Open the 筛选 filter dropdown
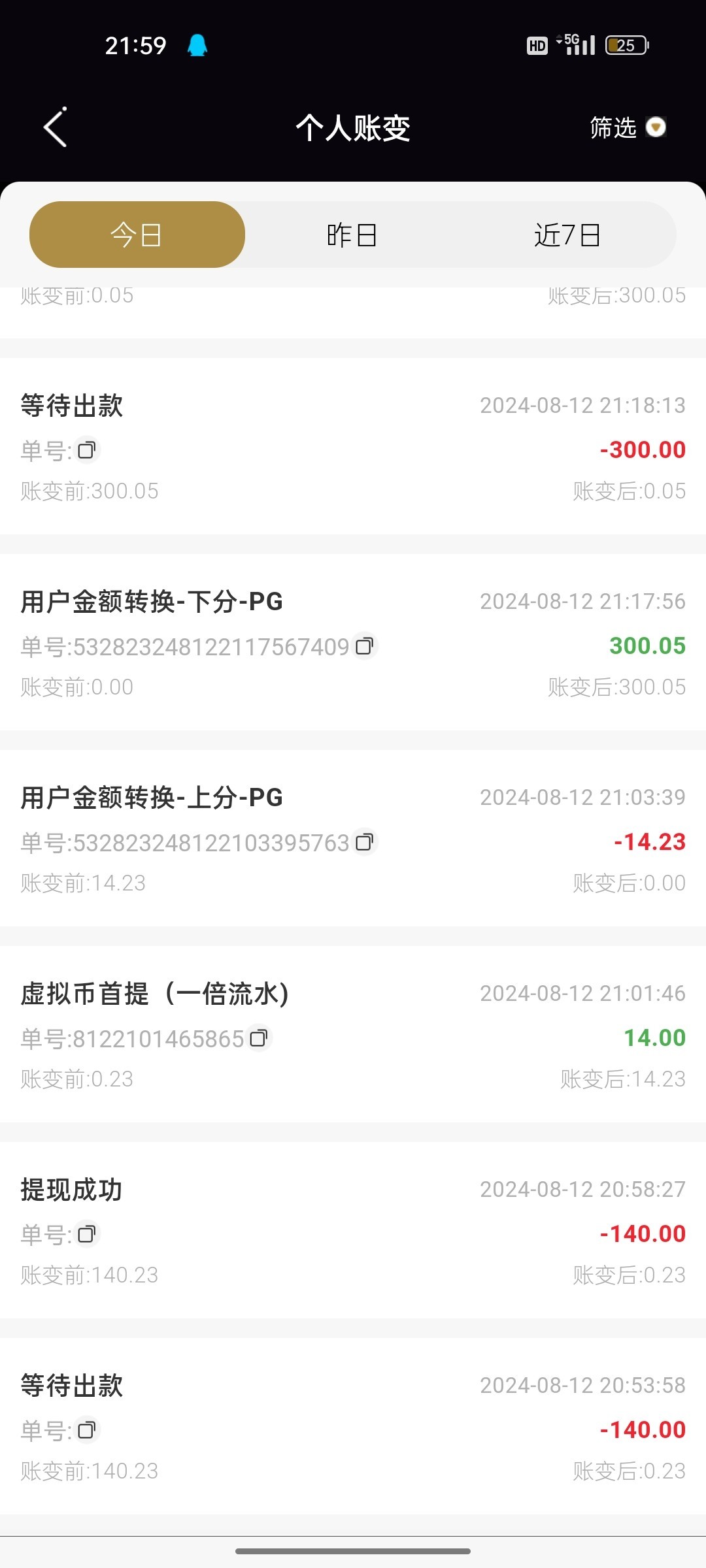Viewport: 706px width, 1568px height. [x=626, y=127]
